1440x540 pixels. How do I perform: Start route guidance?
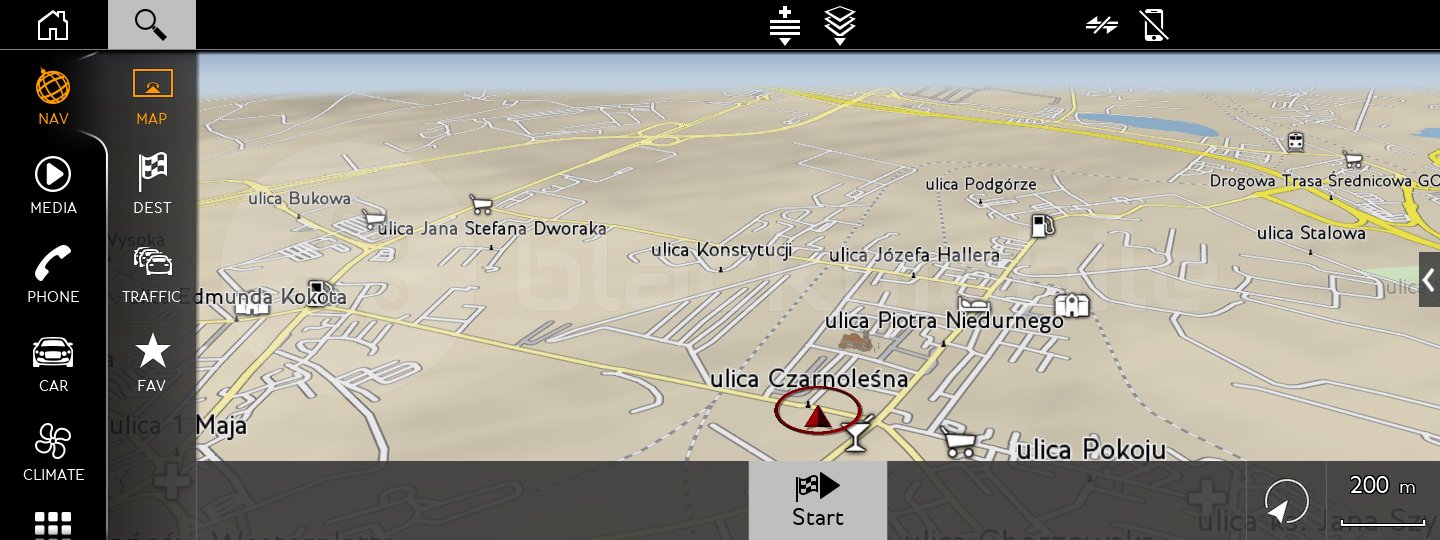(x=817, y=501)
